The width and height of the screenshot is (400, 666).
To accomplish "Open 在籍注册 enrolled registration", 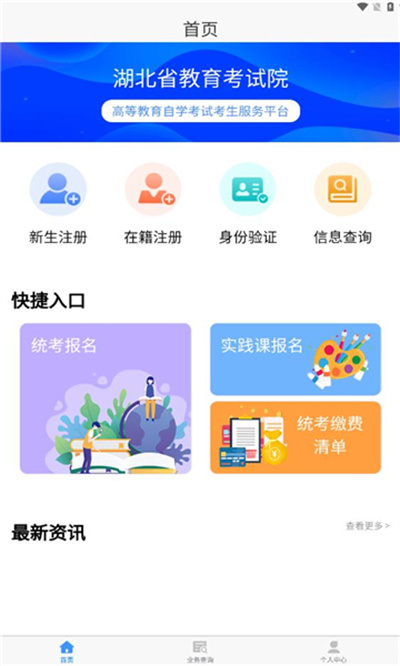I will click(153, 203).
